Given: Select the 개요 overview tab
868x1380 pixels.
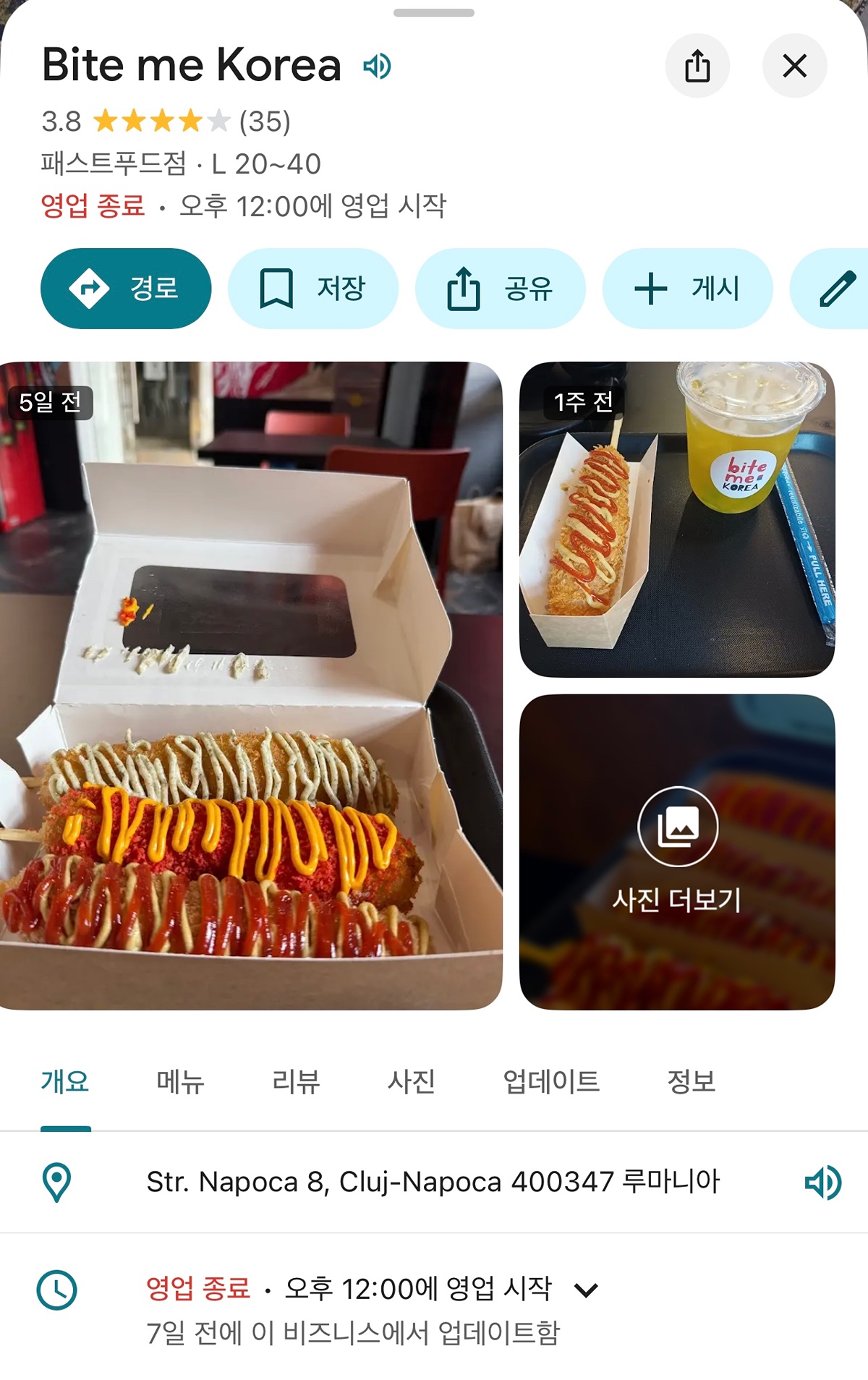Looking at the screenshot, I should point(65,1081).
